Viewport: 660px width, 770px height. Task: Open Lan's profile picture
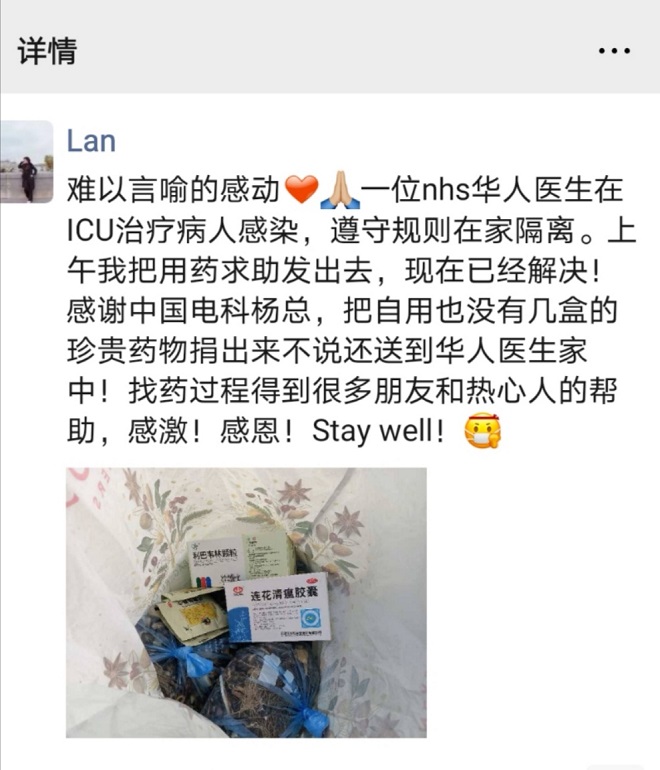(26, 162)
